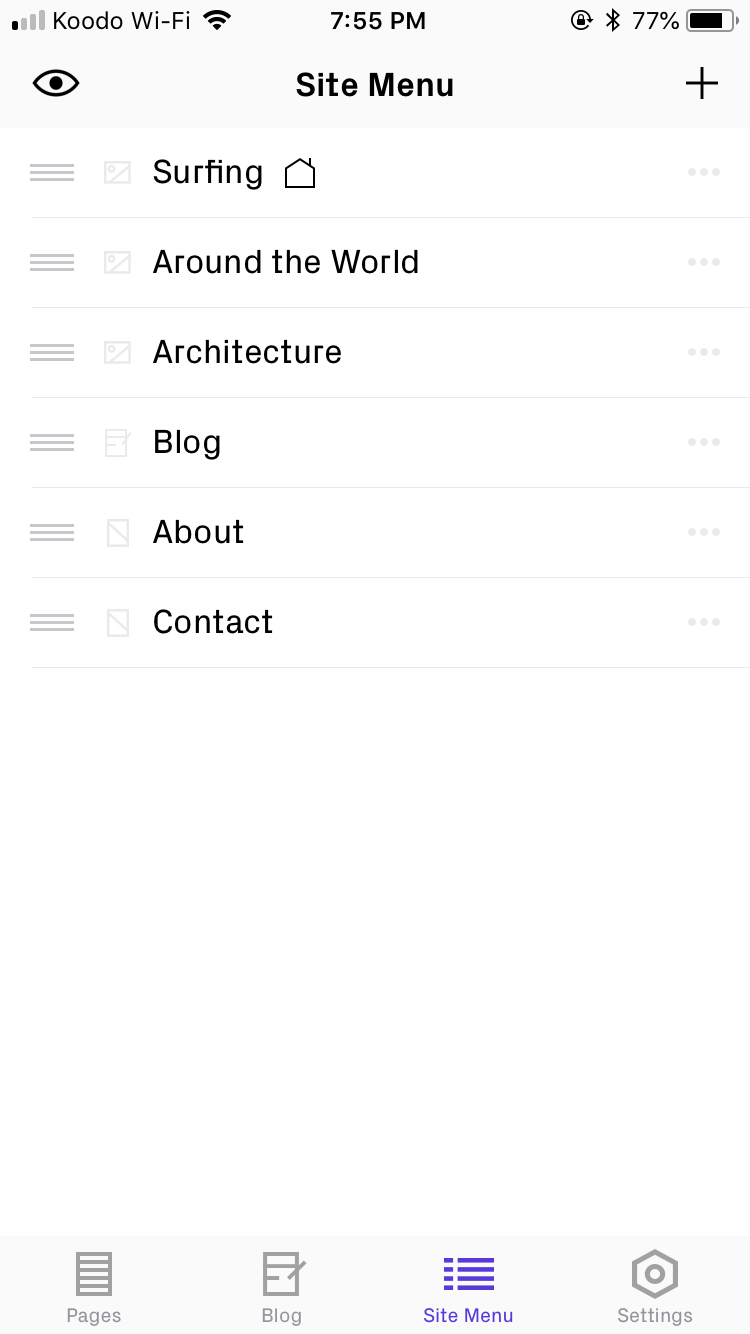Open the About page row

pyautogui.click(x=375, y=533)
